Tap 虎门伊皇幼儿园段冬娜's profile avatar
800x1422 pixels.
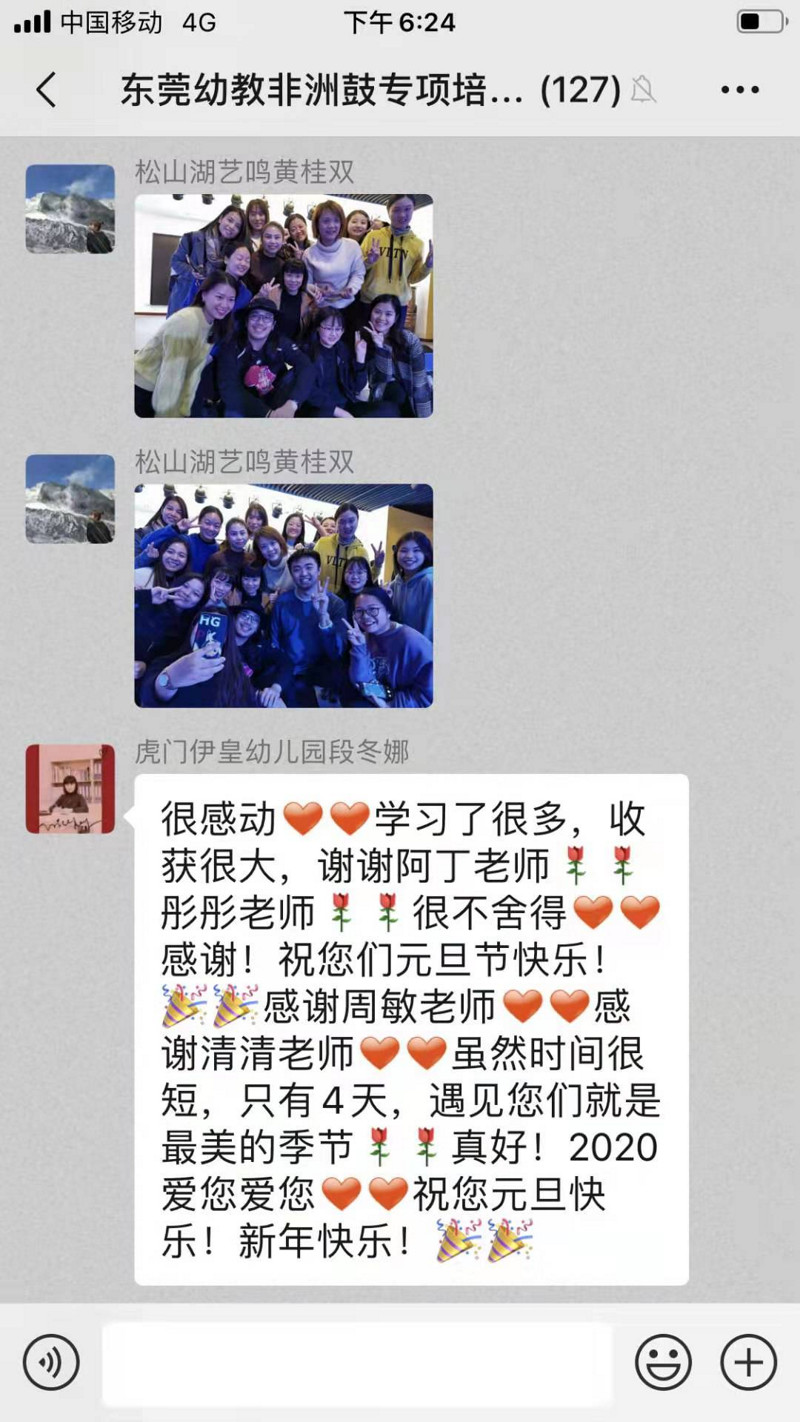[x=70, y=789]
